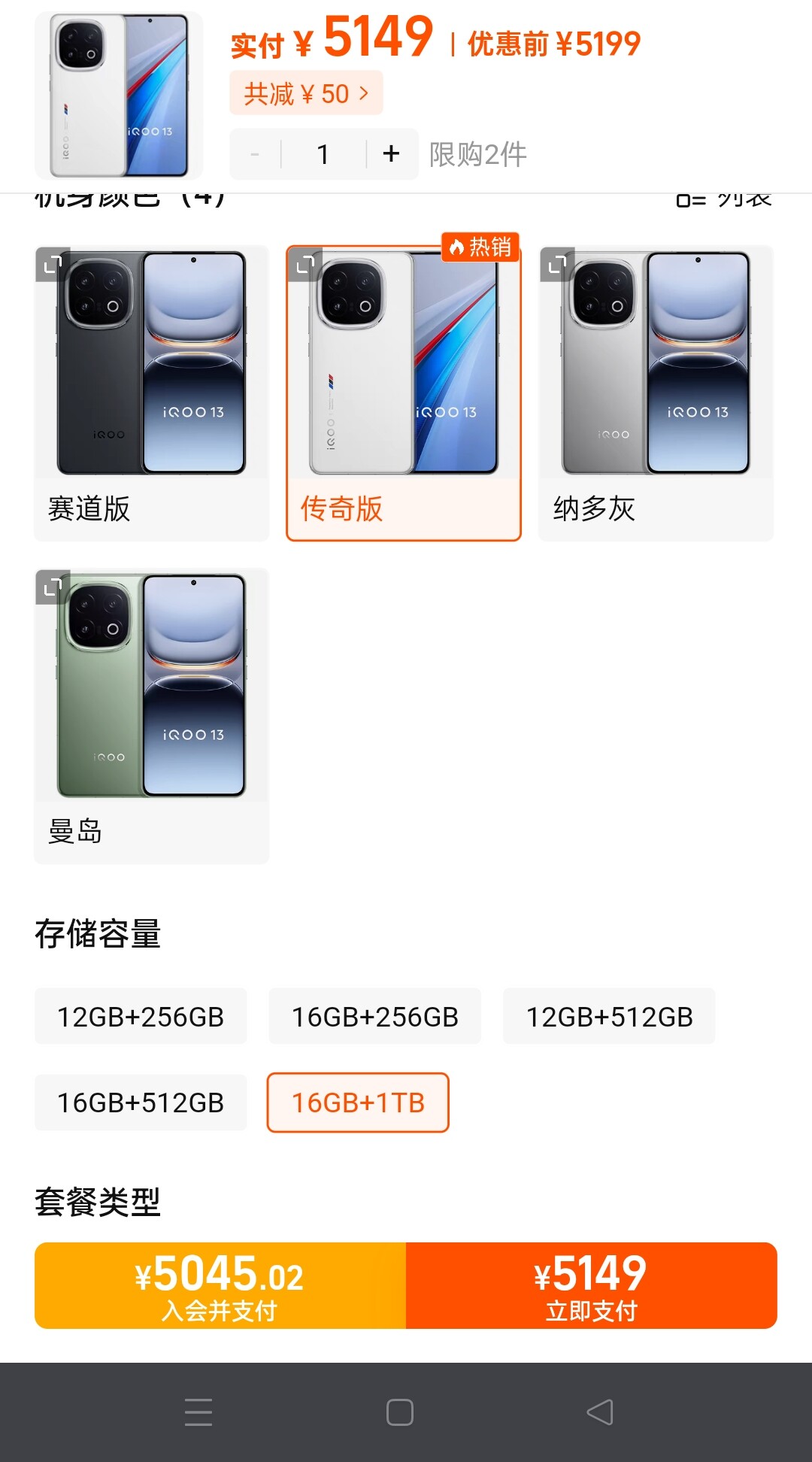The width and height of the screenshot is (812, 1462).
Task: Join membership and pay ¥5045.02
Action: [220, 1285]
